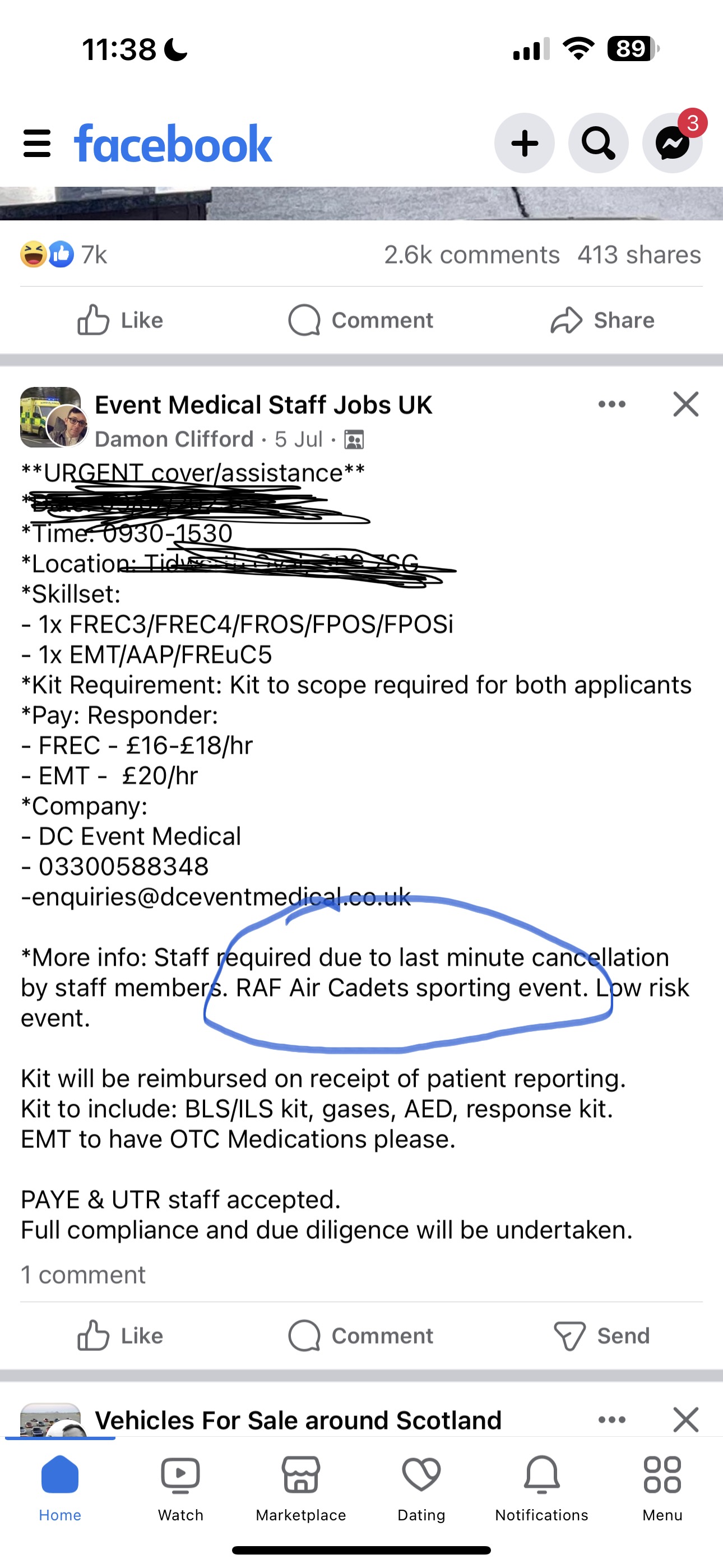The height and width of the screenshot is (1568, 723).
Task: Open the Notifications tab
Action: pos(541,1489)
